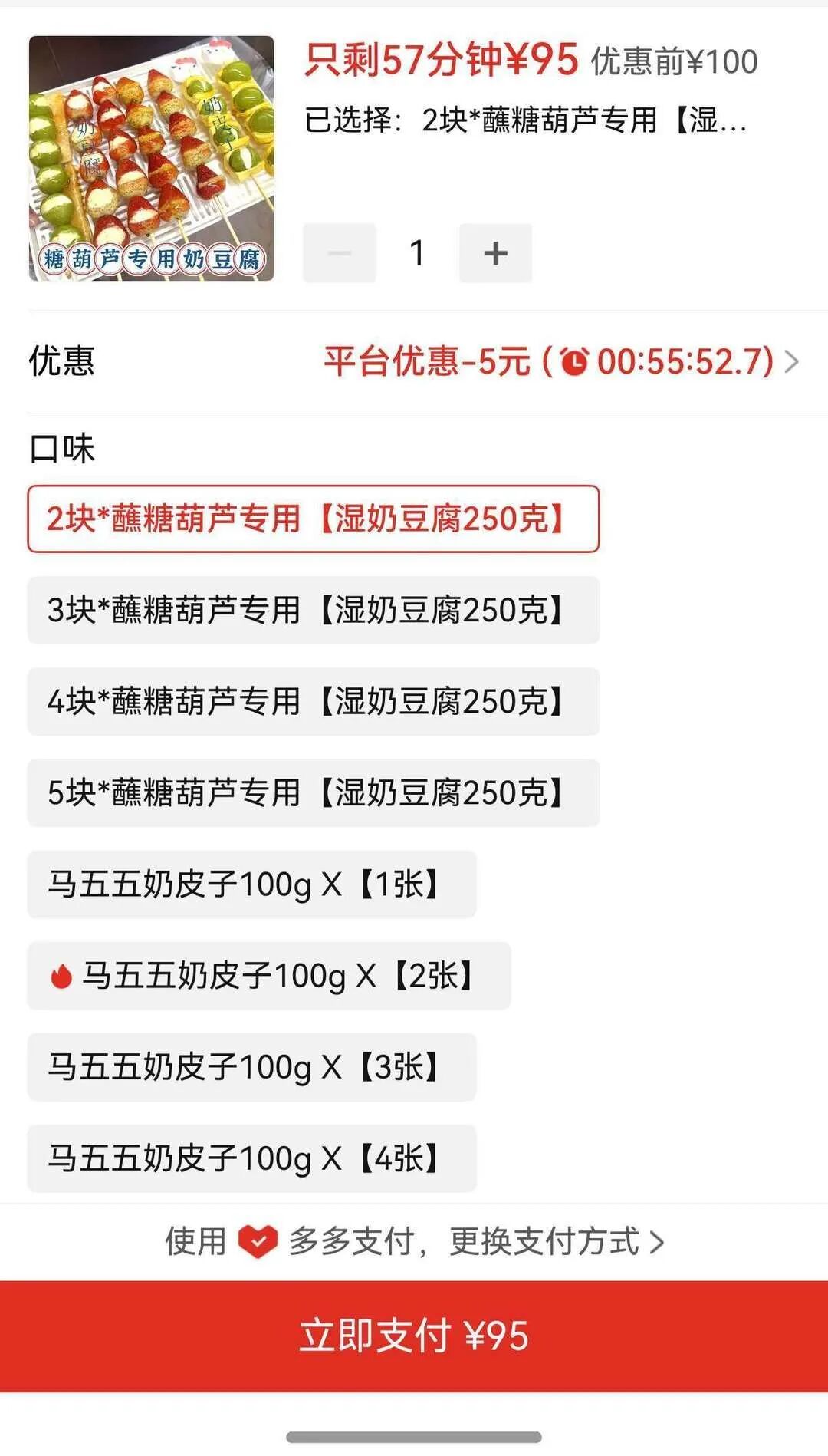Pick 5块*蘸糖葫芦专用【湿奶豆腐250克】 option

click(x=313, y=792)
